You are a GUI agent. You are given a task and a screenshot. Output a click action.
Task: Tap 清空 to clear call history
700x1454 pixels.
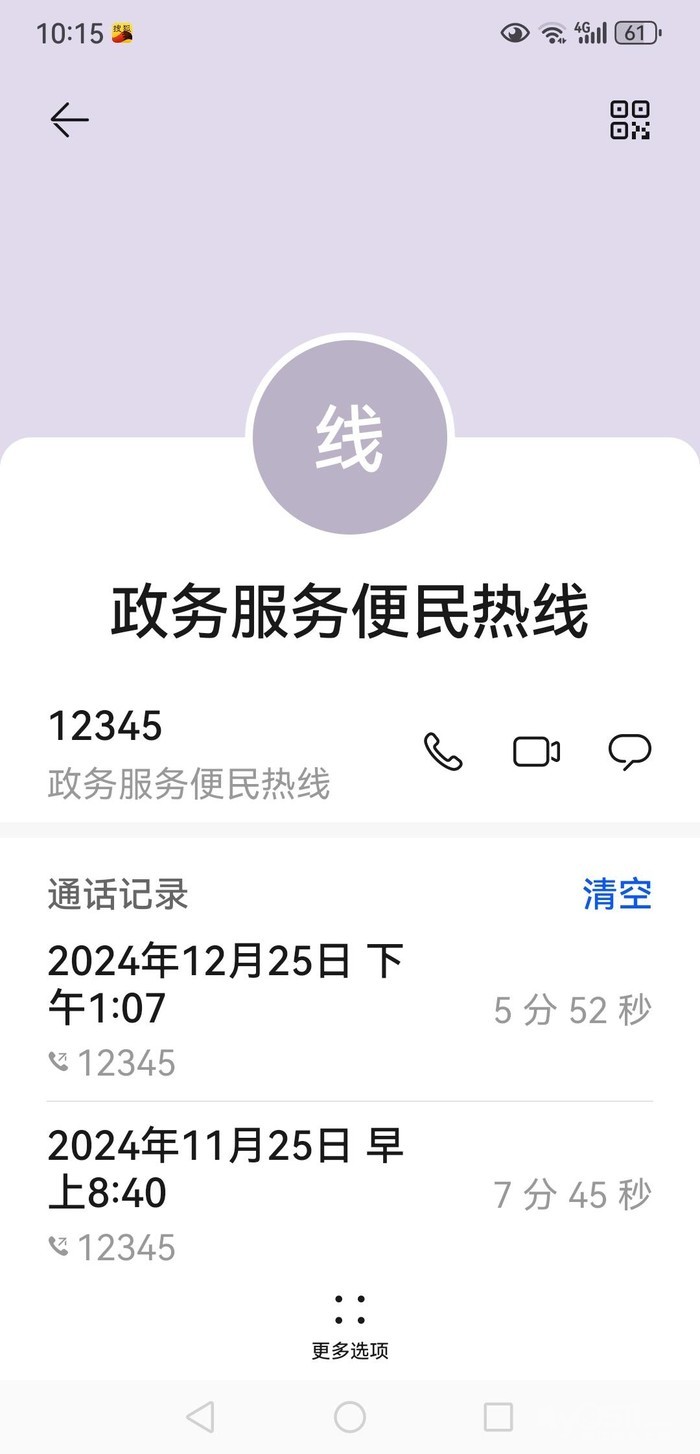pos(617,894)
